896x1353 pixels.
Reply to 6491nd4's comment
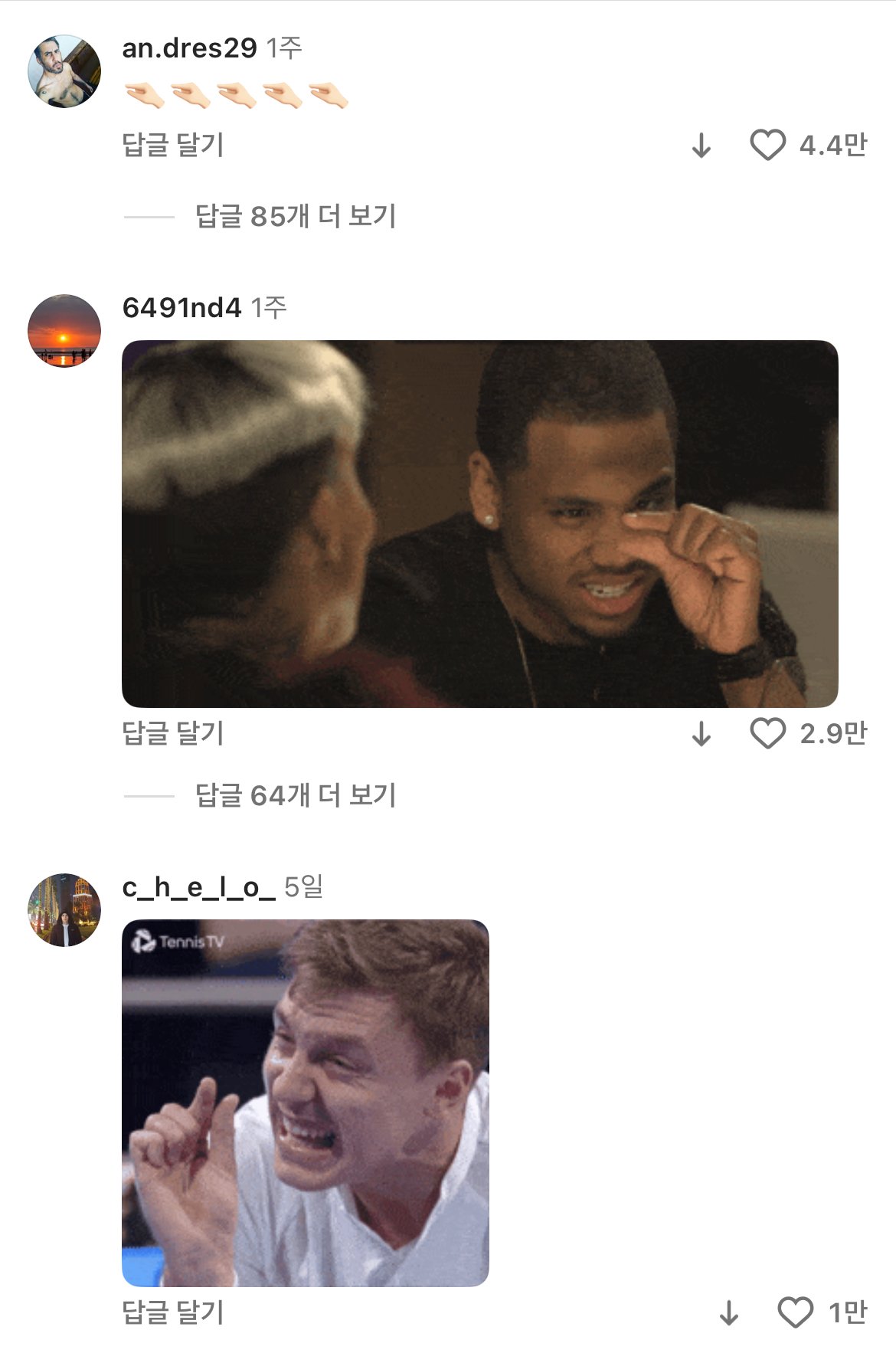(x=173, y=733)
